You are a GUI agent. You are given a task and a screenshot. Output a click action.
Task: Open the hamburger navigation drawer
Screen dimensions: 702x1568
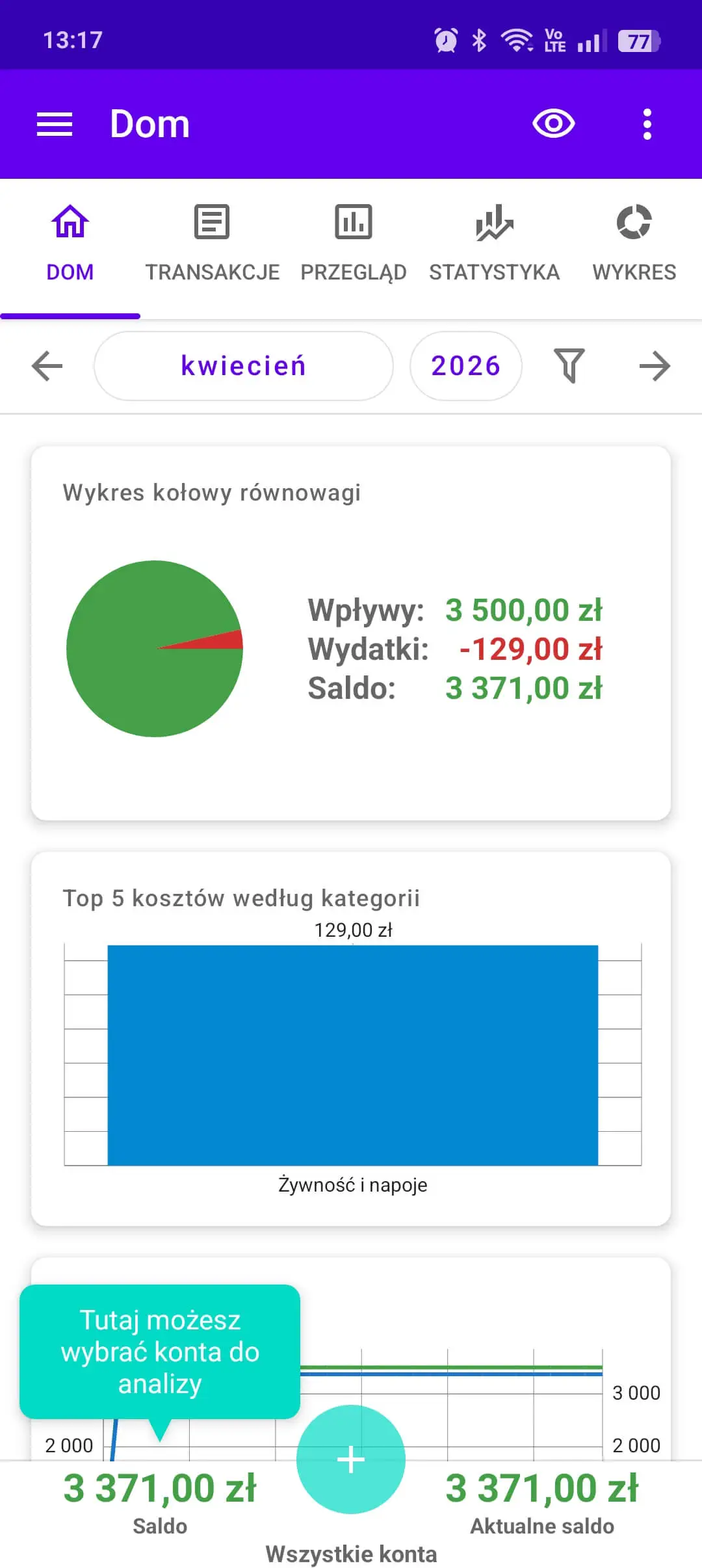55,124
